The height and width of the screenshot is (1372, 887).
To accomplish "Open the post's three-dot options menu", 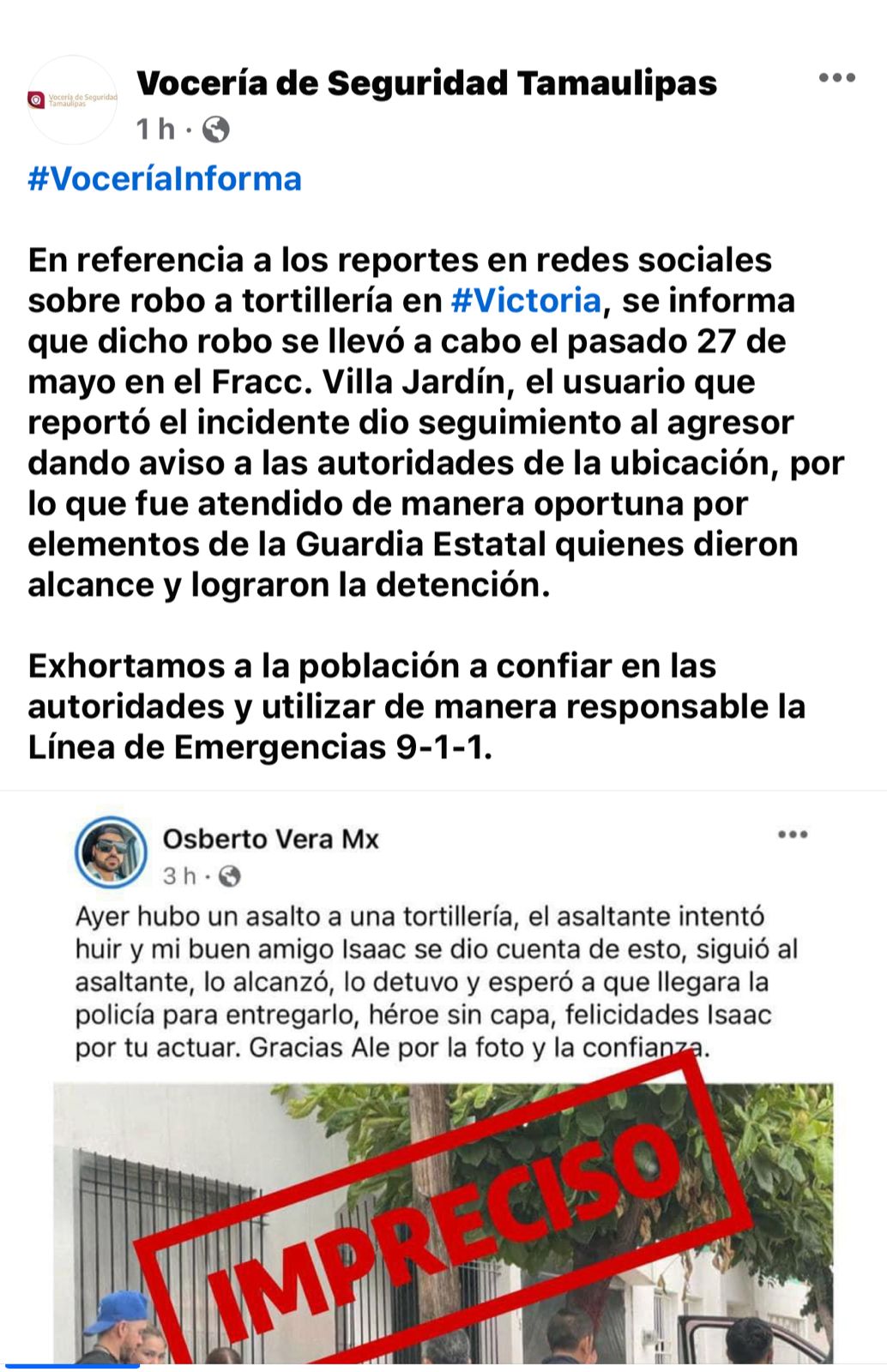I will [836, 78].
